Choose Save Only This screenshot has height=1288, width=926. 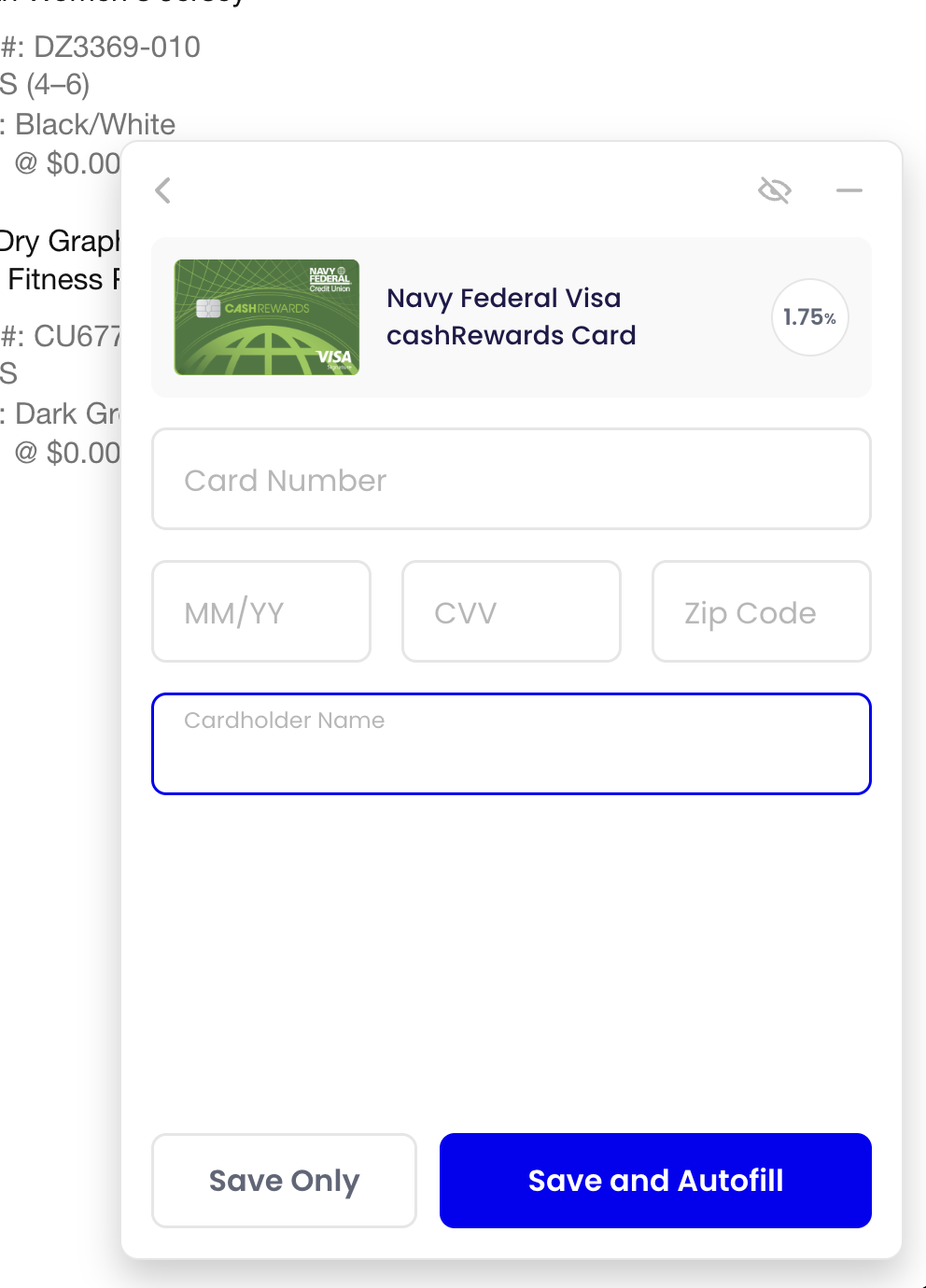284,1181
